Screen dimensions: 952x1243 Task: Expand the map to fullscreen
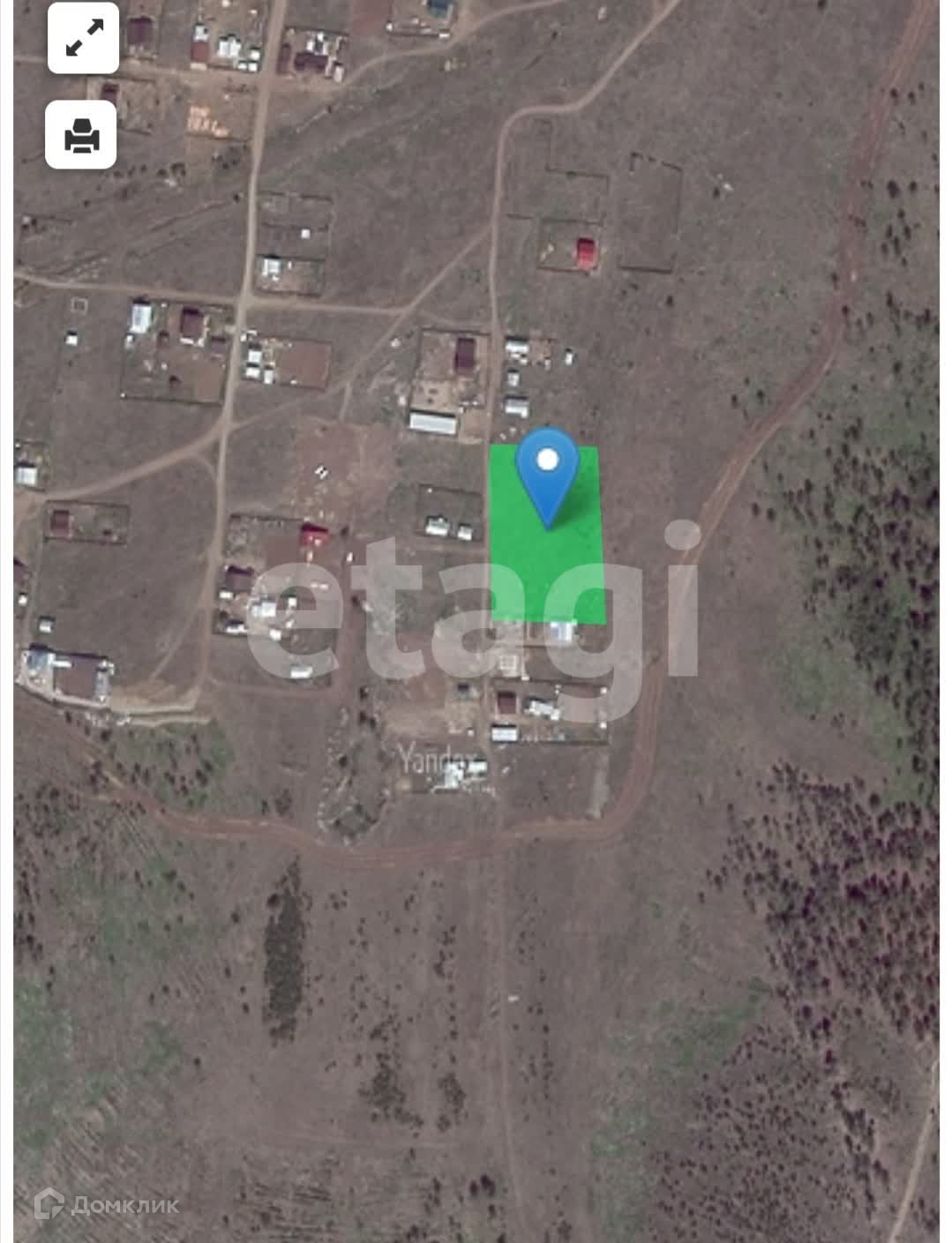pyautogui.click(x=83, y=39)
